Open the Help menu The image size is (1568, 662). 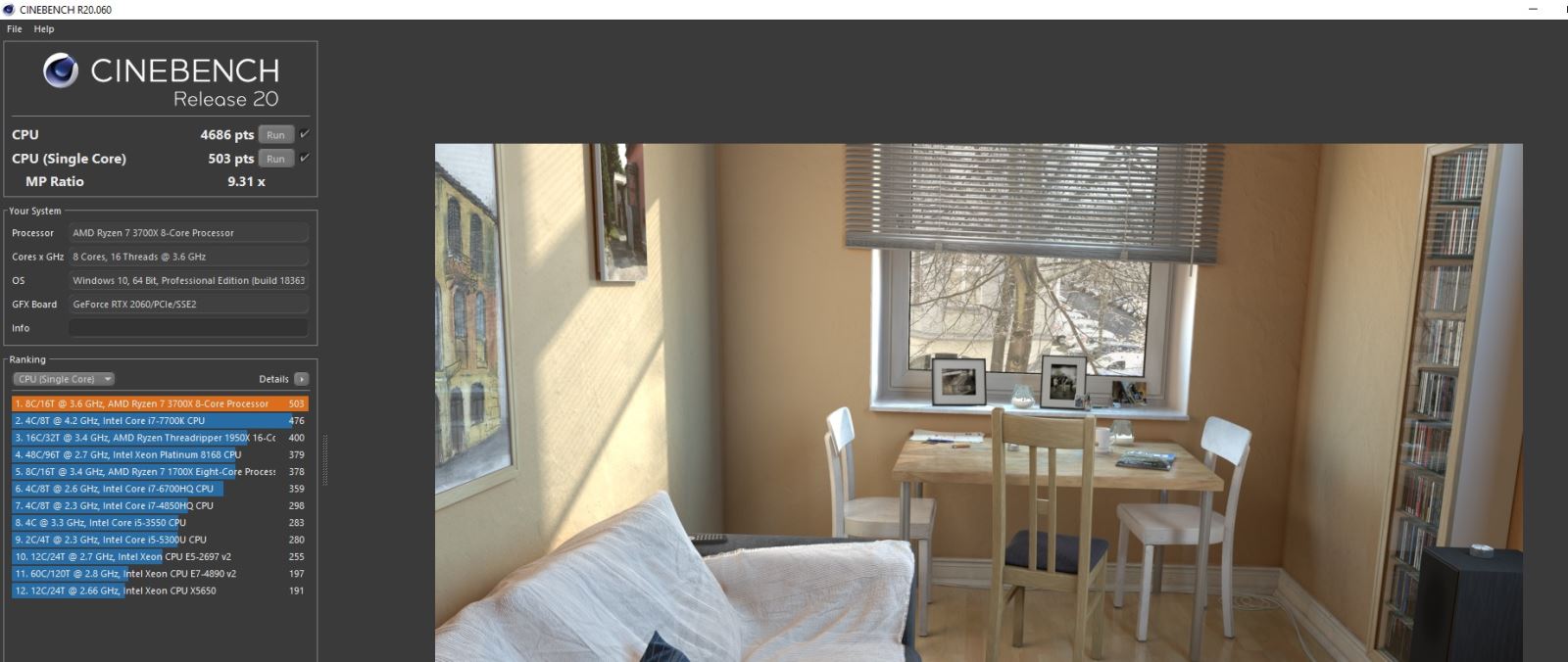tap(44, 29)
